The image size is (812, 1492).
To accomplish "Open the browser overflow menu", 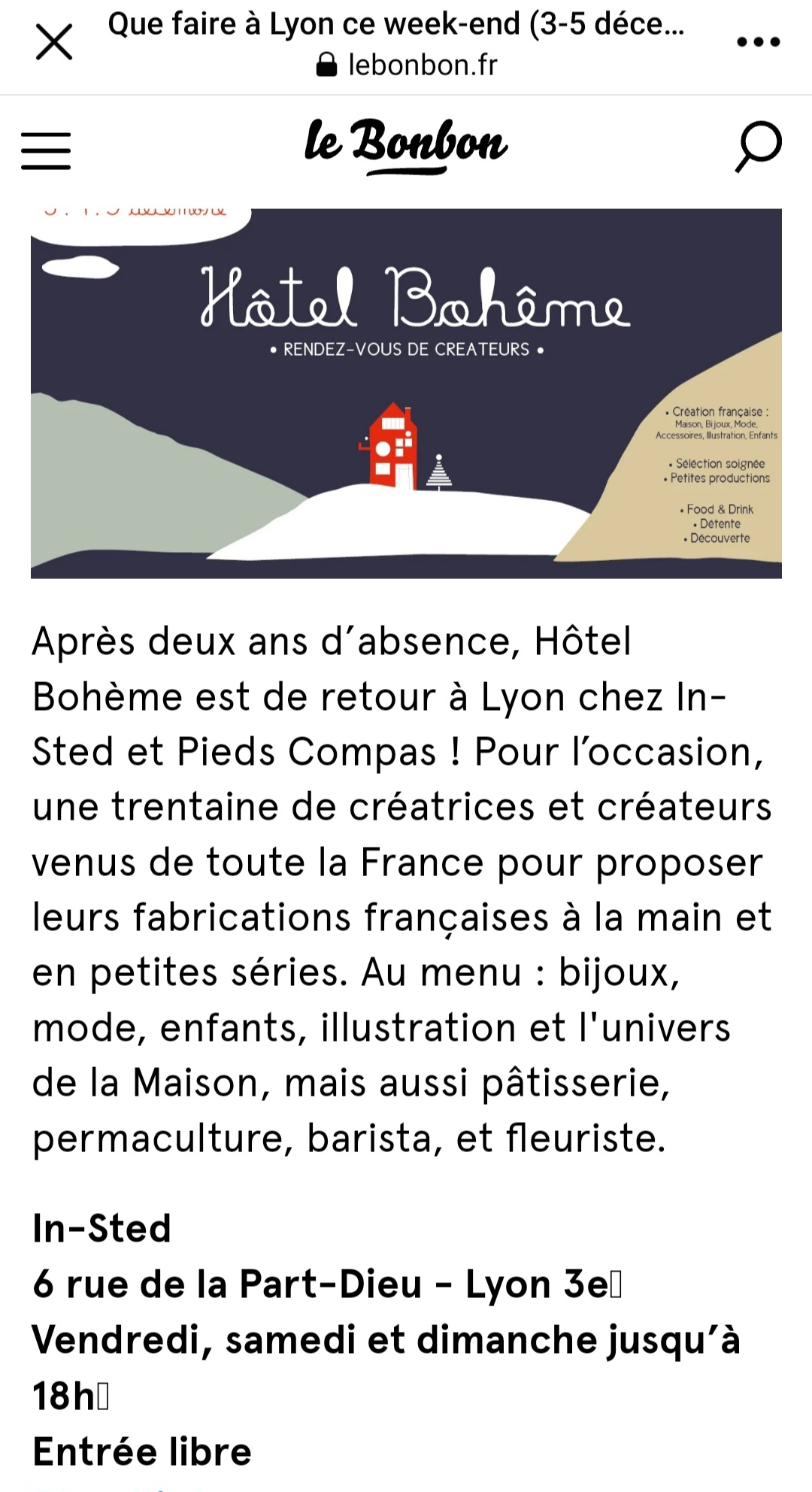I will pos(758,42).
